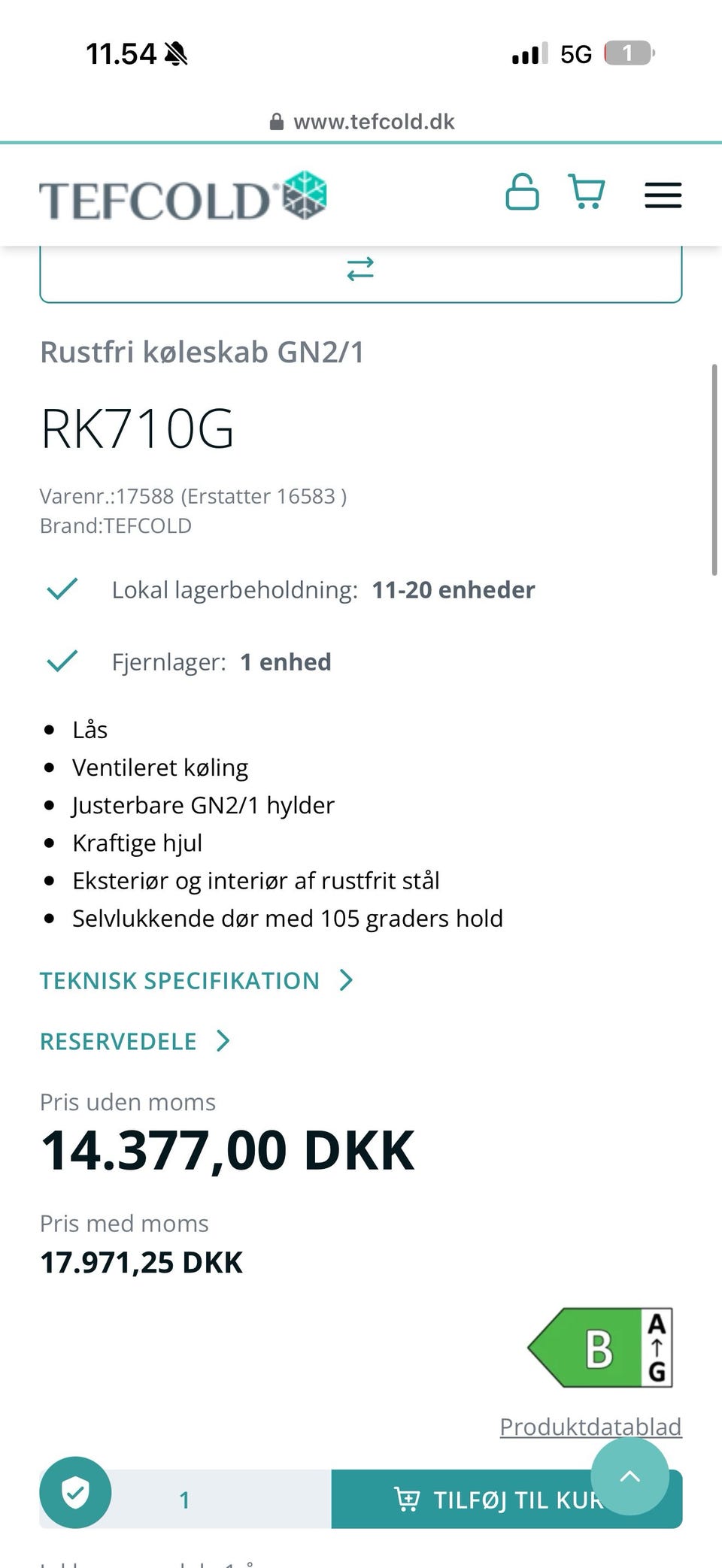This screenshot has height=1568, width=722.
Task: Tap the tefcold.dk address bar
Action: (362, 122)
